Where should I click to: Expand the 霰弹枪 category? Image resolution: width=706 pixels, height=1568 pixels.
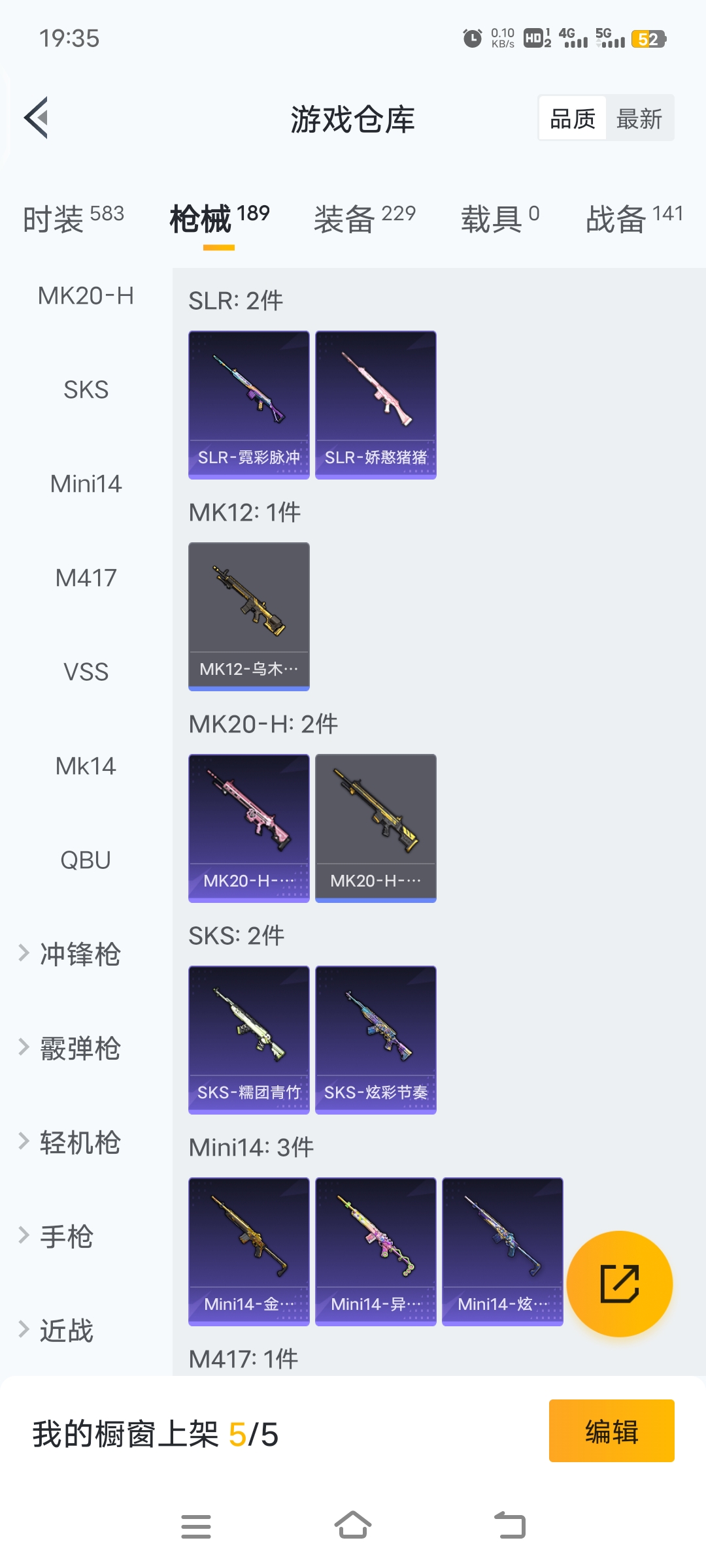(x=80, y=1049)
